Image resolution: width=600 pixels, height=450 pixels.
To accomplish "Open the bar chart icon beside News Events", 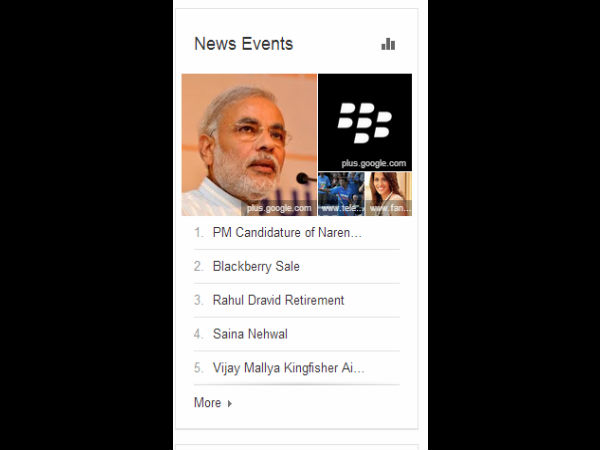I will tap(388, 44).
